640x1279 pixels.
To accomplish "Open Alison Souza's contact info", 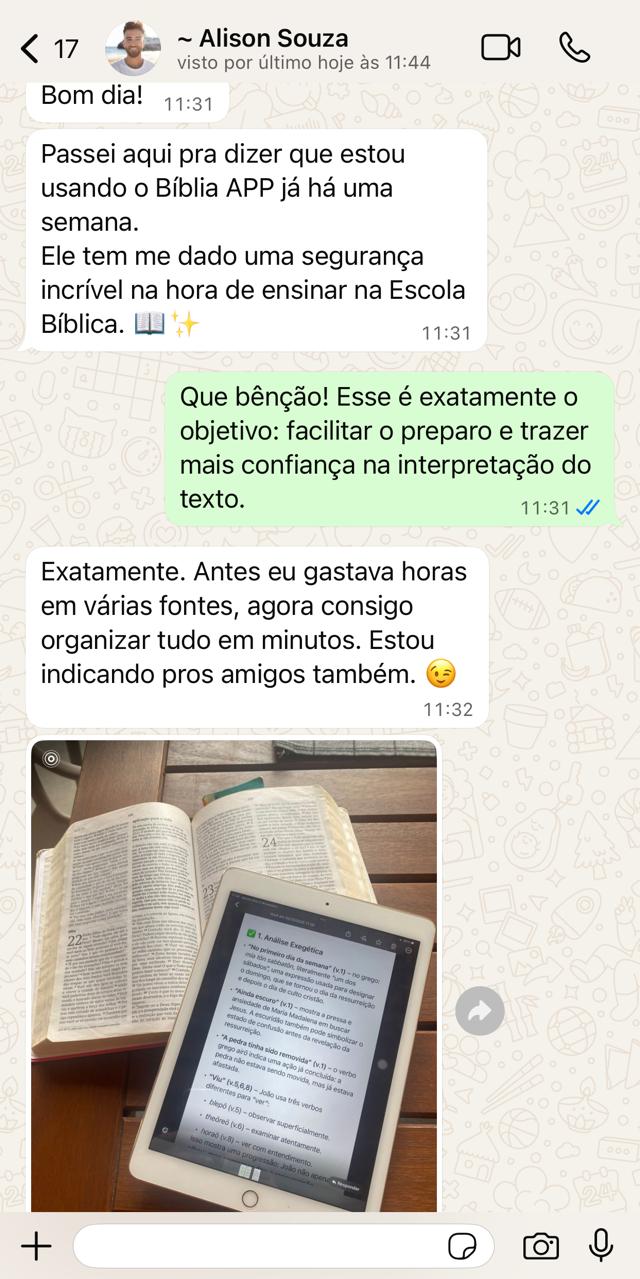I will click(263, 49).
